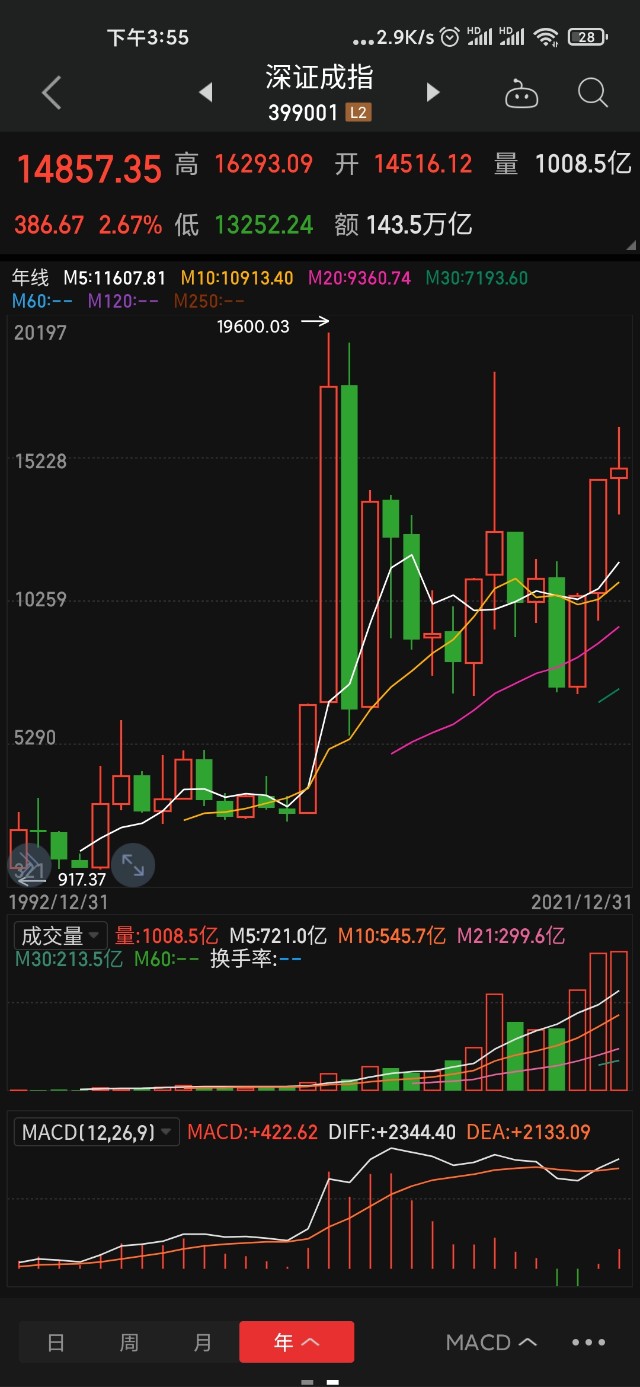Expand the chart to full screen
This screenshot has height=1387, width=640.
[133, 865]
